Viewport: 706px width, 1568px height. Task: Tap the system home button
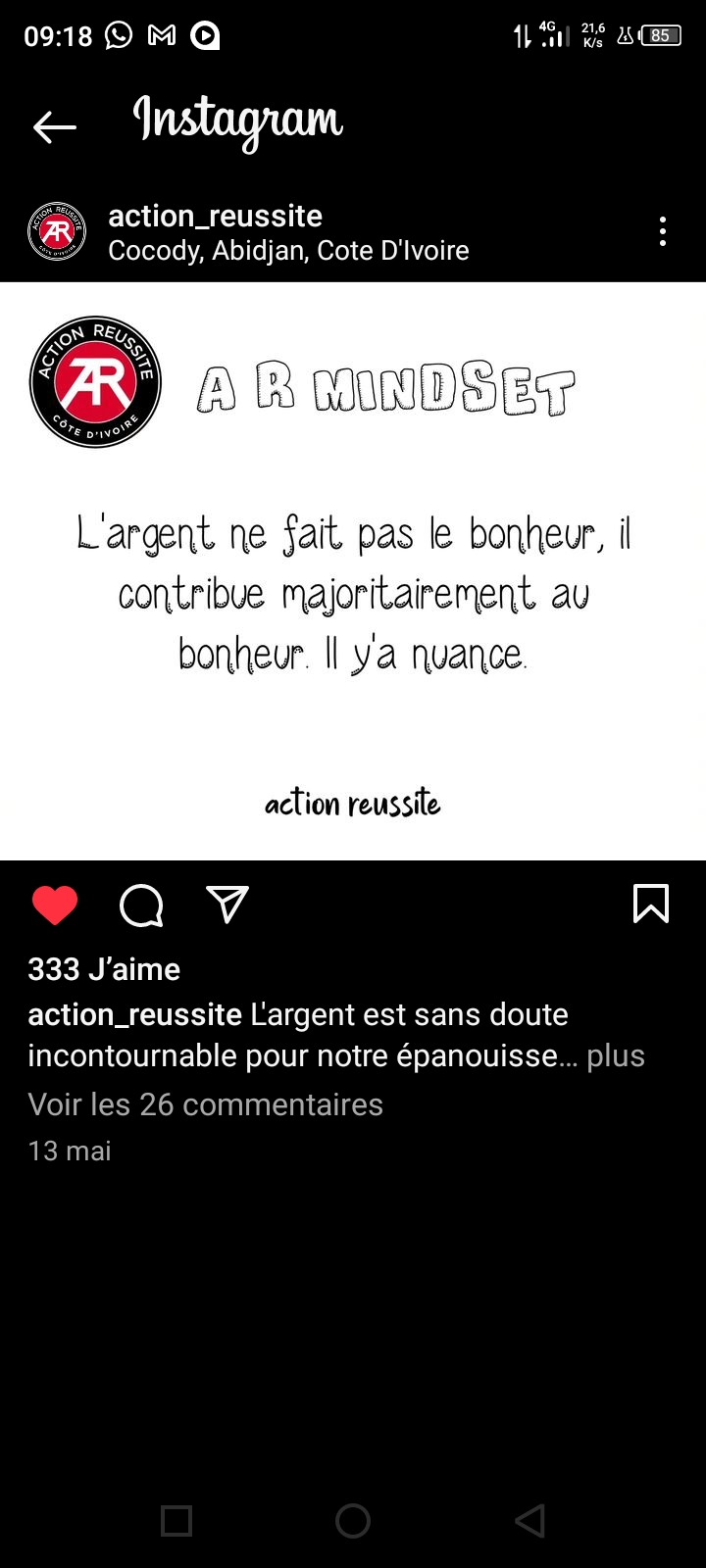point(353,1521)
